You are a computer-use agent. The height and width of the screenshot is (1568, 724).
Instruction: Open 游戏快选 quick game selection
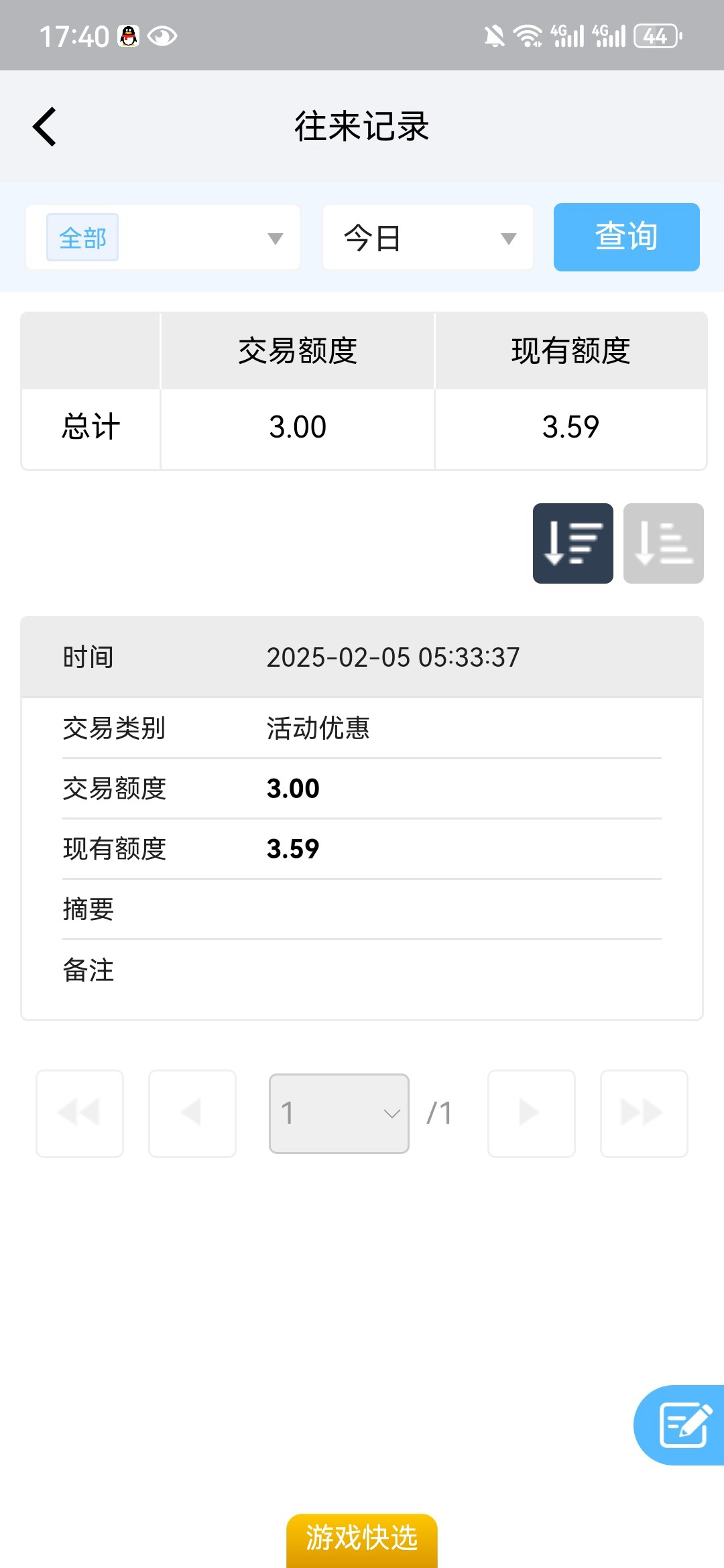click(362, 1538)
